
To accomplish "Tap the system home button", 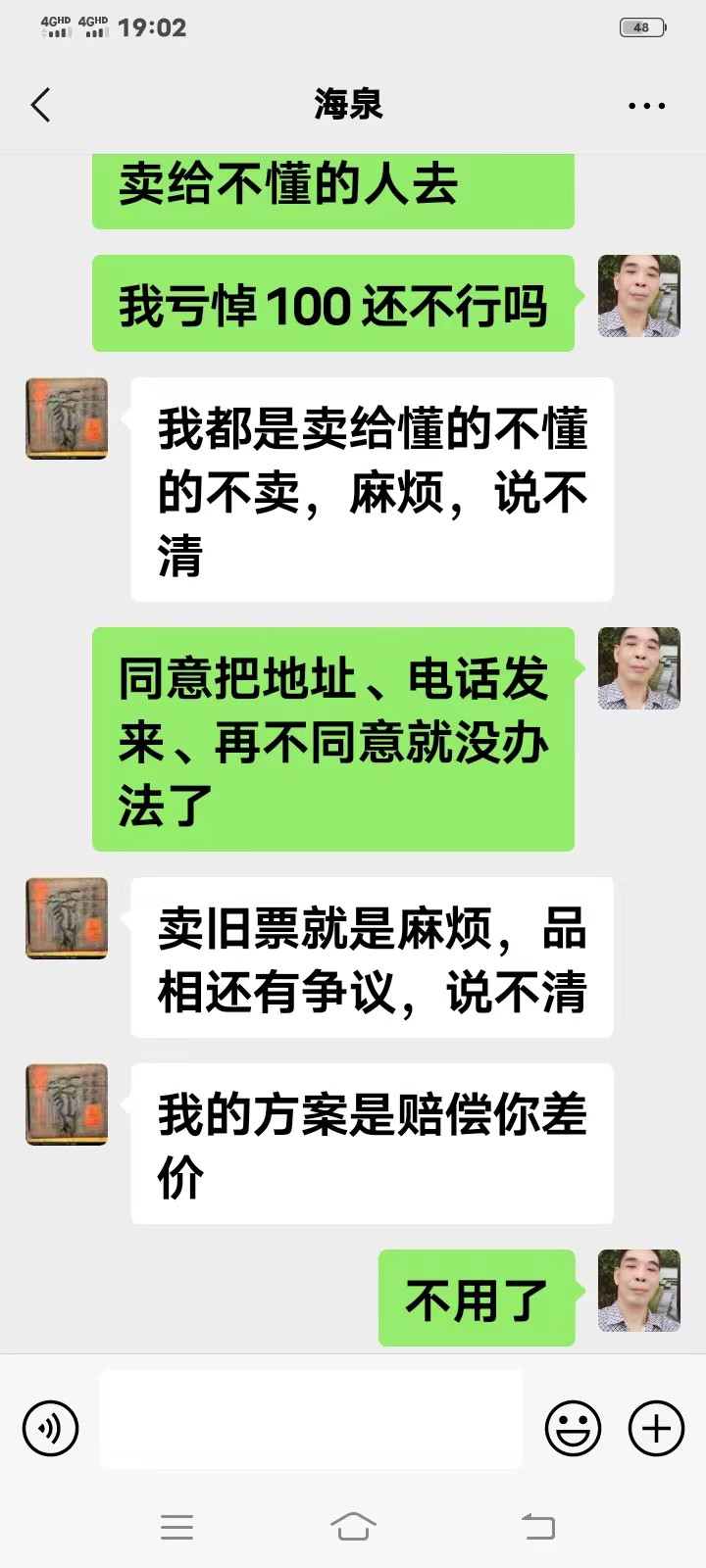I will pyautogui.click(x=353, y=1526).
